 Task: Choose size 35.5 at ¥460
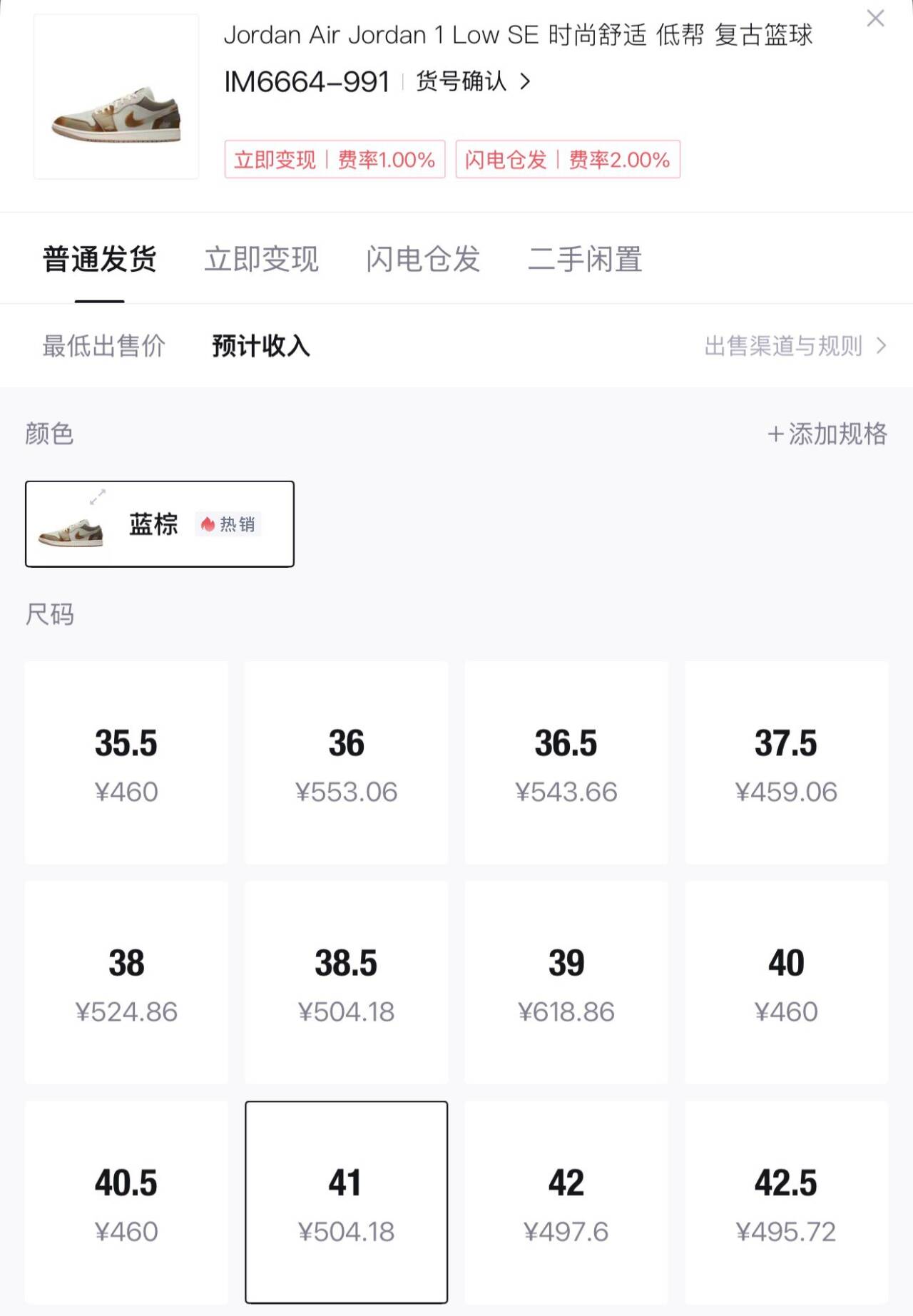(x=126, y=762)
